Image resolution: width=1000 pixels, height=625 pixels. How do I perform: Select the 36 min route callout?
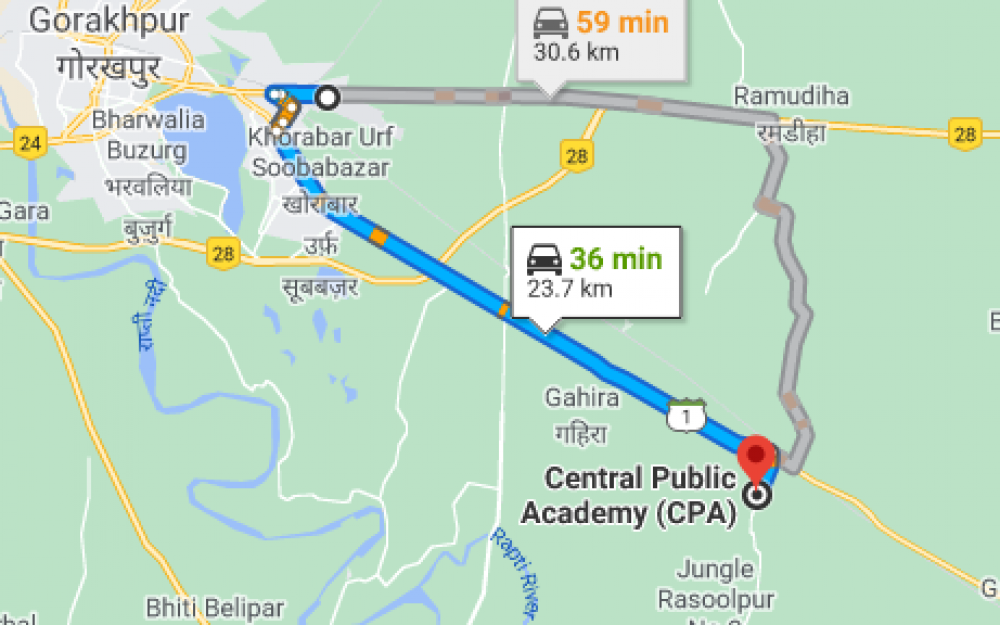click(x=595, y=272)
